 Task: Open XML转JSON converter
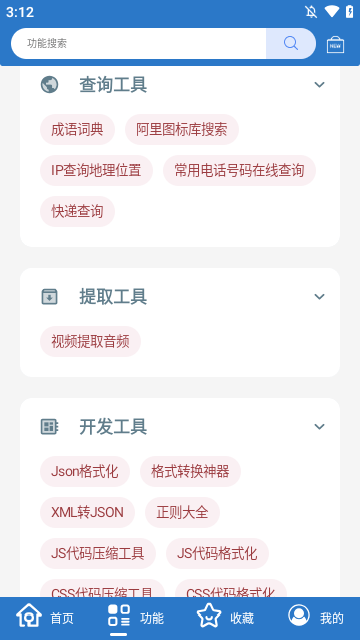pyautogui.click(x=87, y=512)
